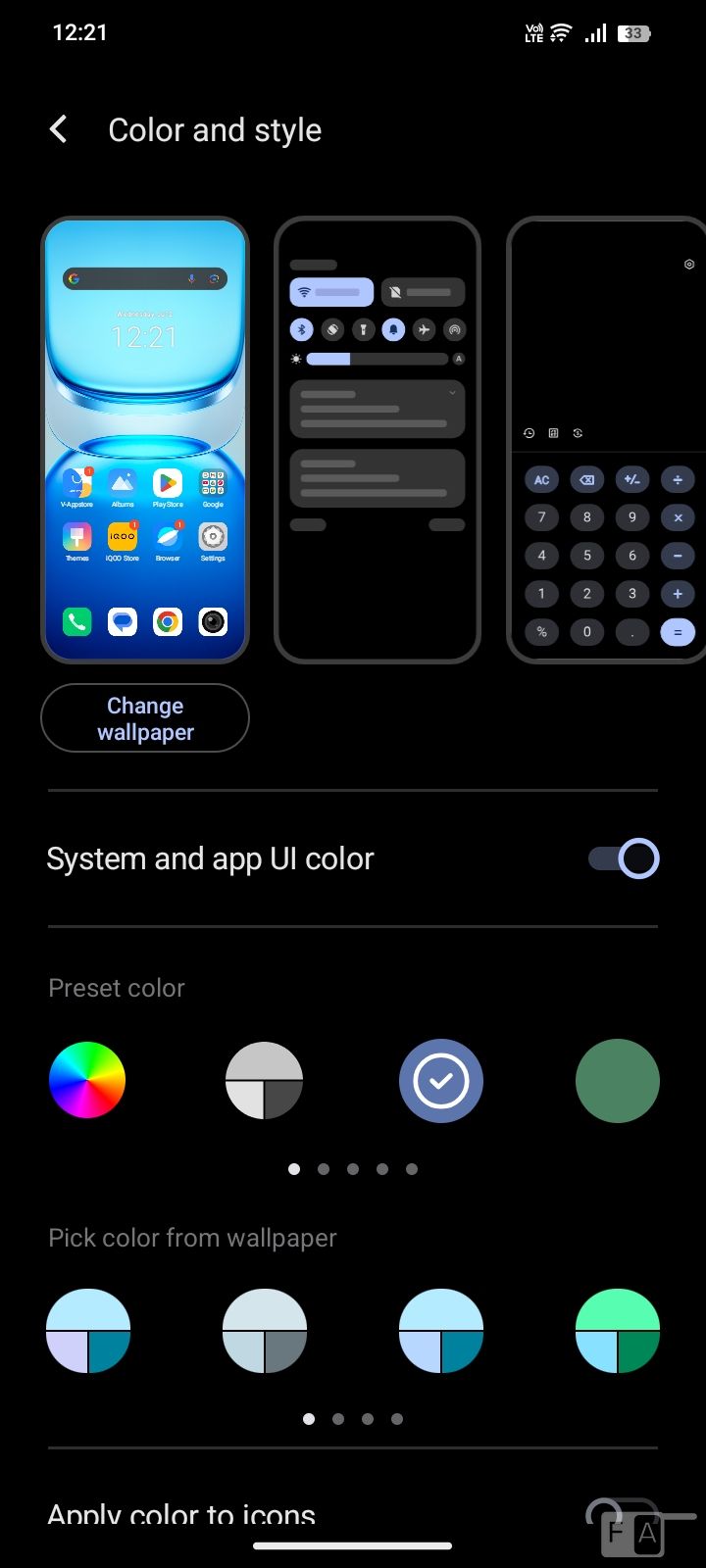Viewport: 706px width, 1568px height.
Task: Pick the light blue, pale blue and teal wallpaper palette
Action: click(x=441, y=1331)
